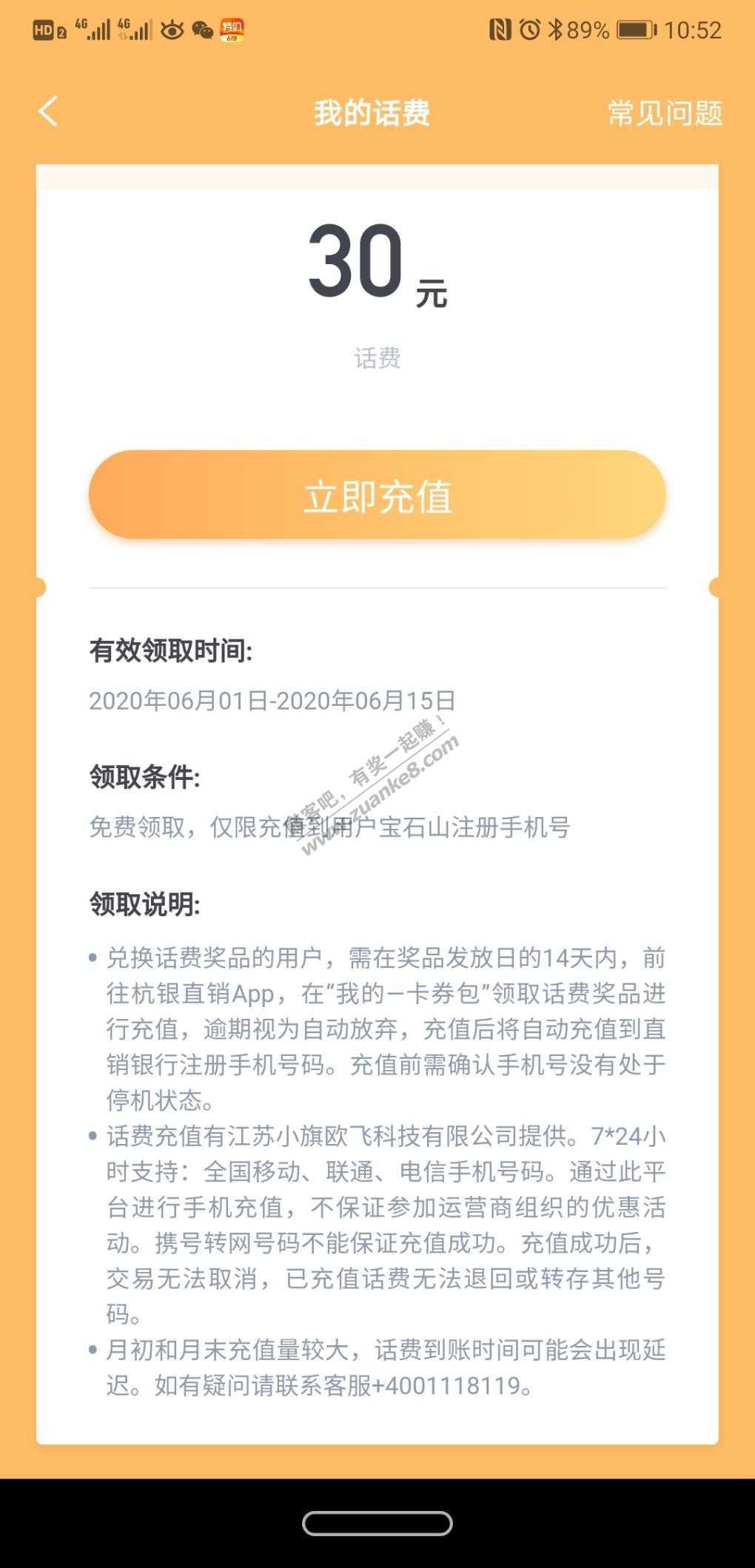The width and height of the screenshot is (755, 1568).
Task: Tap the 立即充值 recharge button
Action: coord(377,495)
